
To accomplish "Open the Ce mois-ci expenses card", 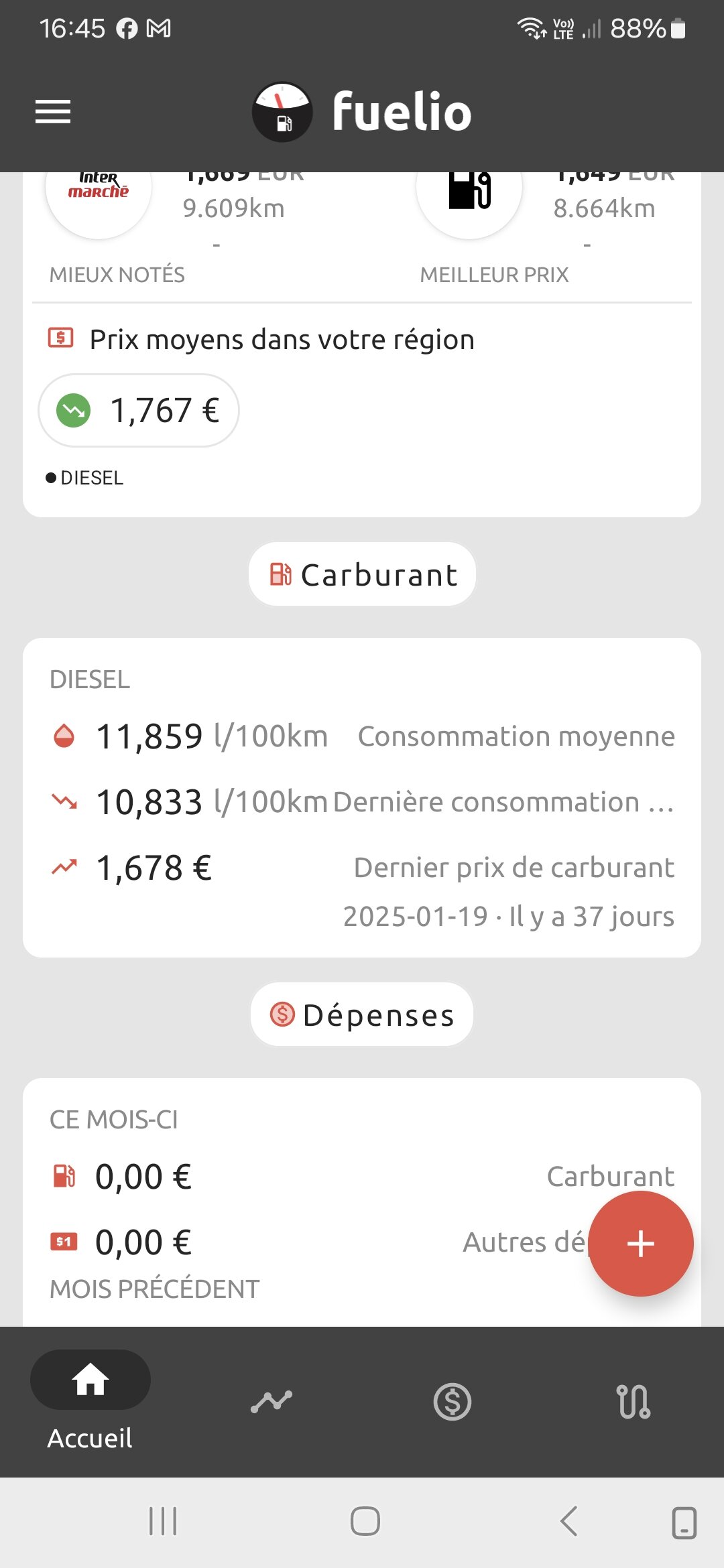I will click(362, 1202).
